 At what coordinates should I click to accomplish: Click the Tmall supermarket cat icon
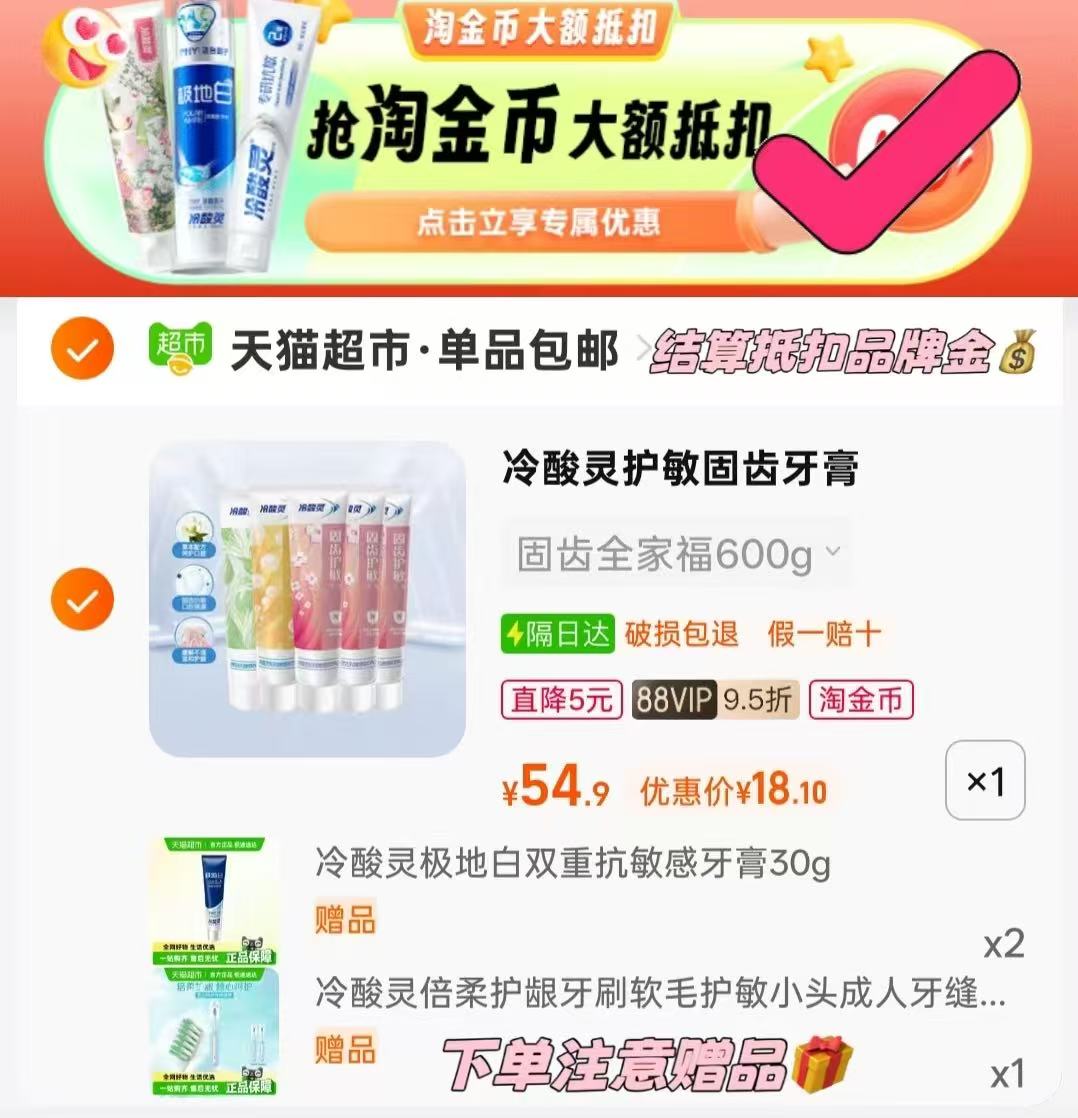click(183, 346)
